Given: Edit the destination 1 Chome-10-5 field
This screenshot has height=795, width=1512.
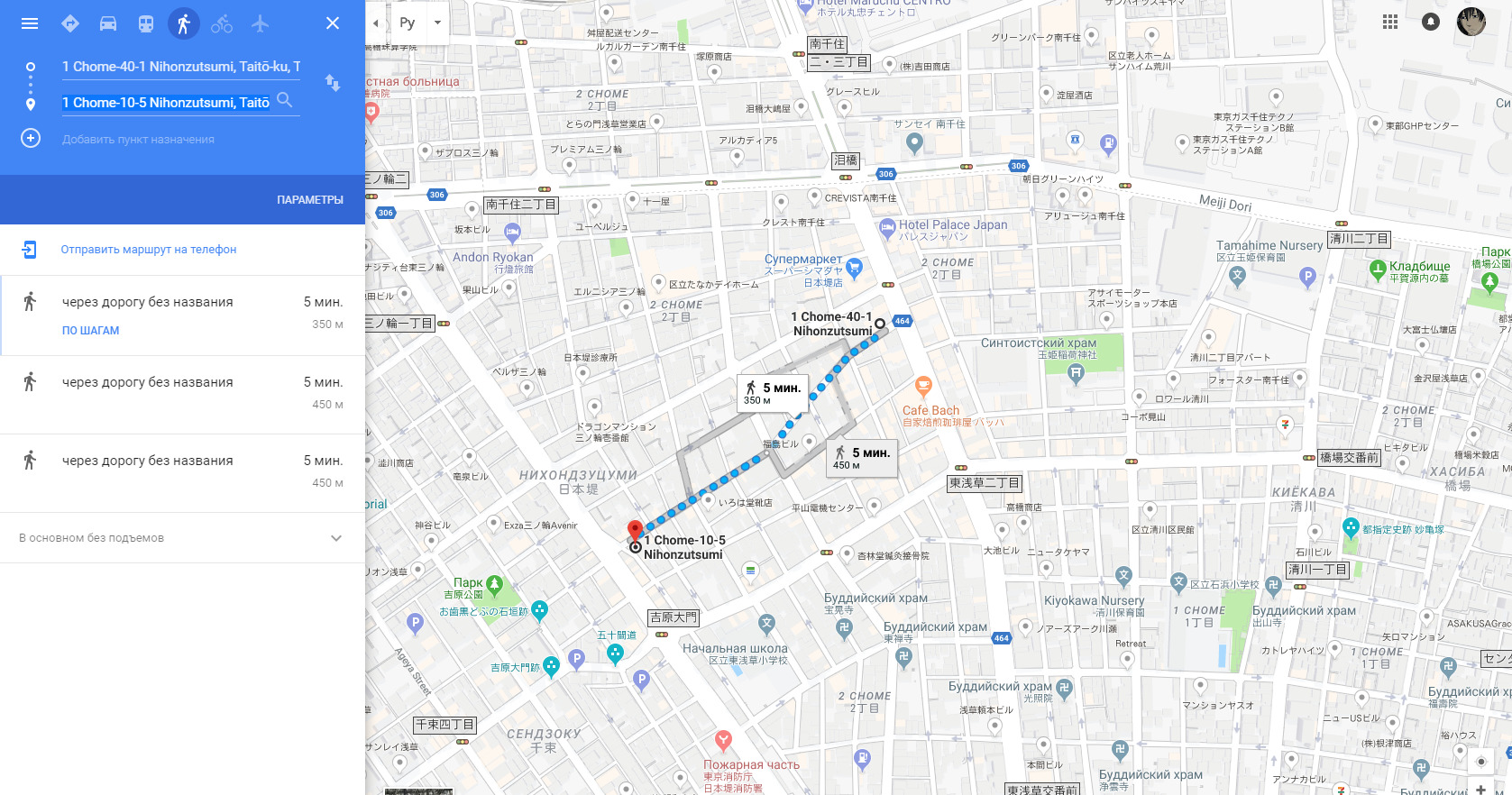Looking at the screenshot, I should click(x=166, y=103).
